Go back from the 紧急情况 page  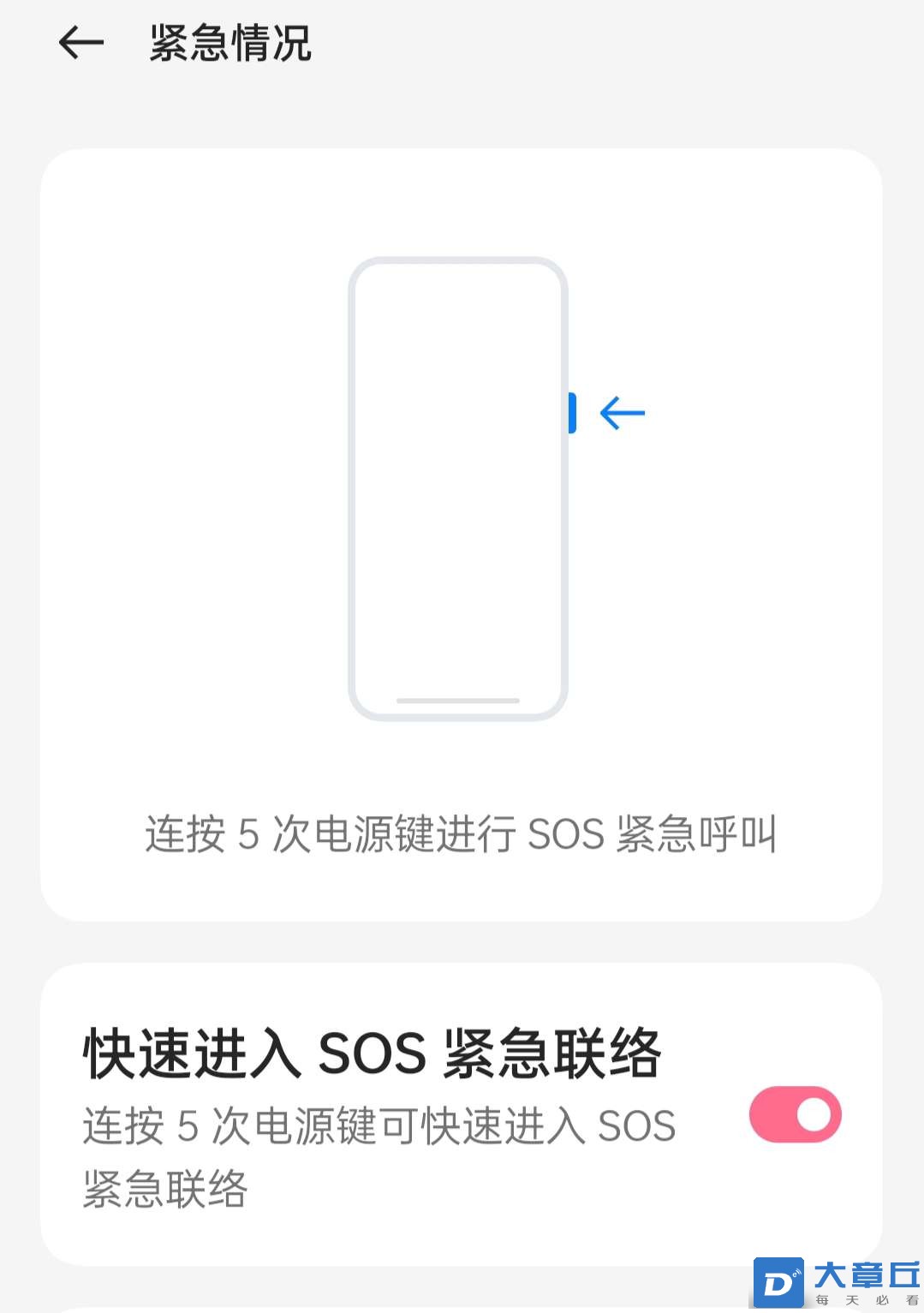tap(81, 43)
